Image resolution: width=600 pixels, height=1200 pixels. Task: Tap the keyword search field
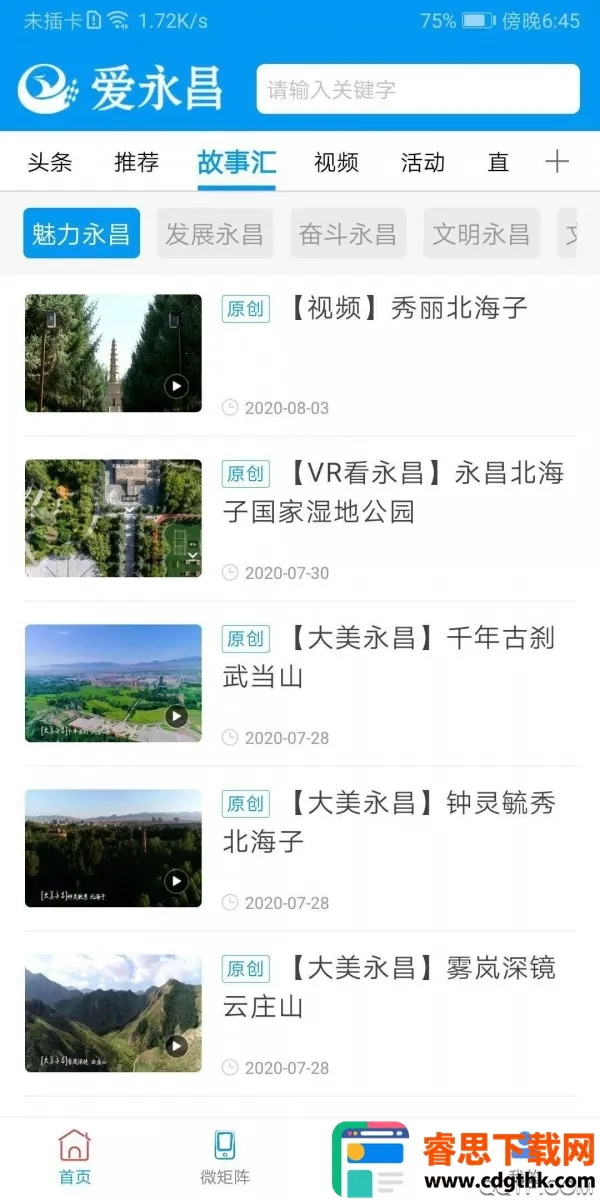[x=418, y=89]
